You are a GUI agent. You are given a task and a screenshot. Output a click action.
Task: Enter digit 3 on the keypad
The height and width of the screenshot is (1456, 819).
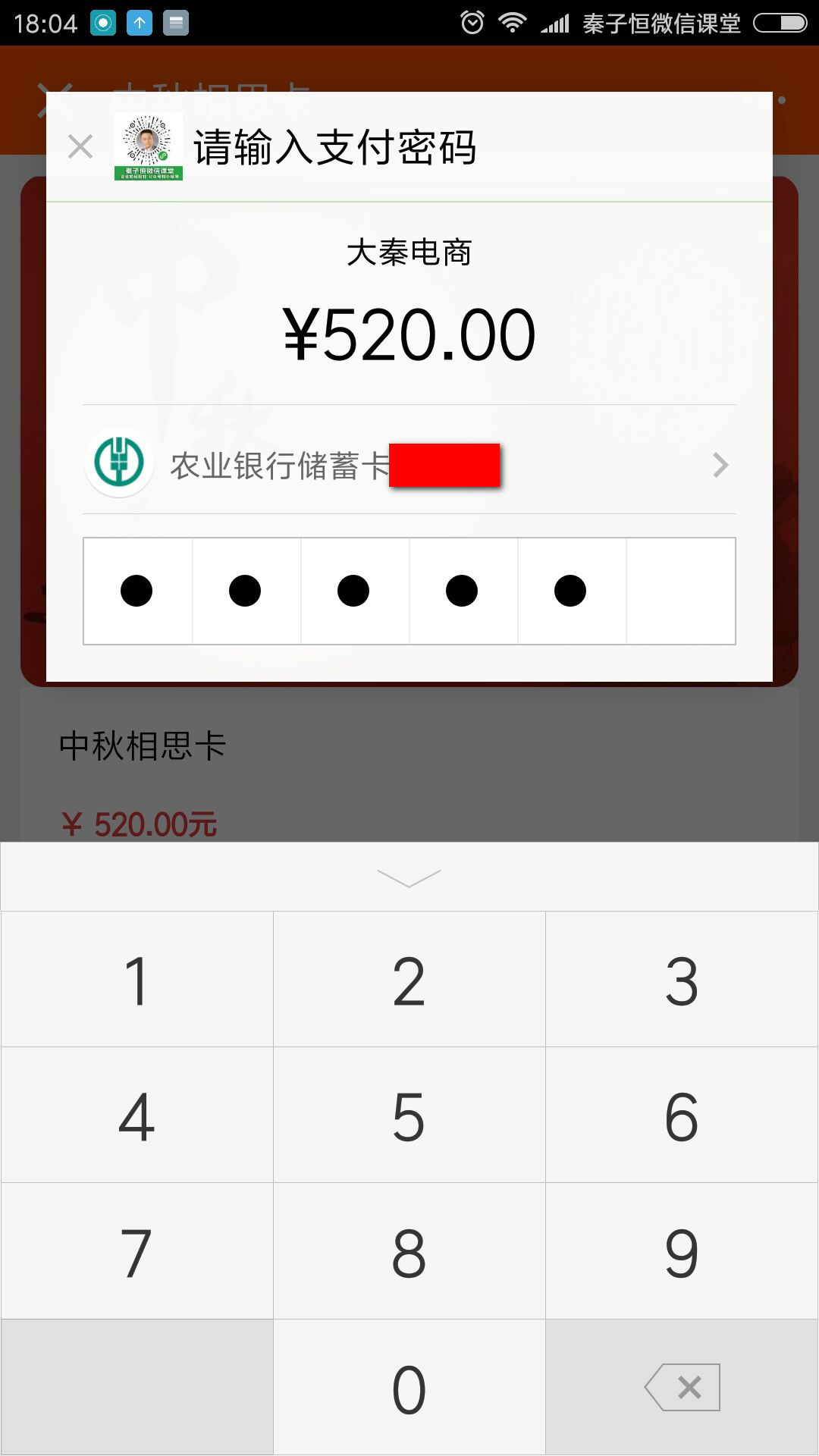[x=682, y=979]
